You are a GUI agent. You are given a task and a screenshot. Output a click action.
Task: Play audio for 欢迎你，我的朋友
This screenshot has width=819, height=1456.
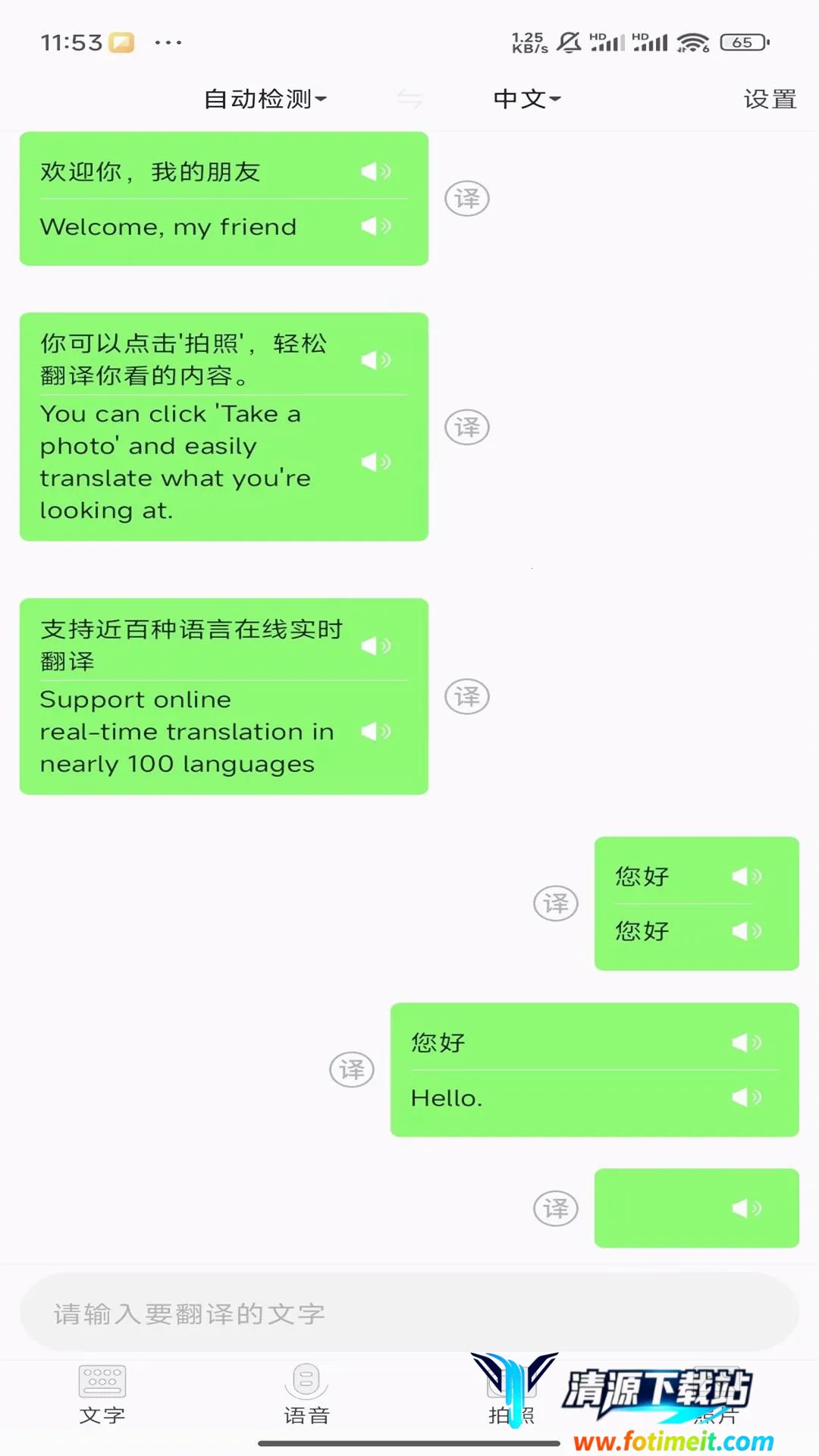tap(375, 171)
